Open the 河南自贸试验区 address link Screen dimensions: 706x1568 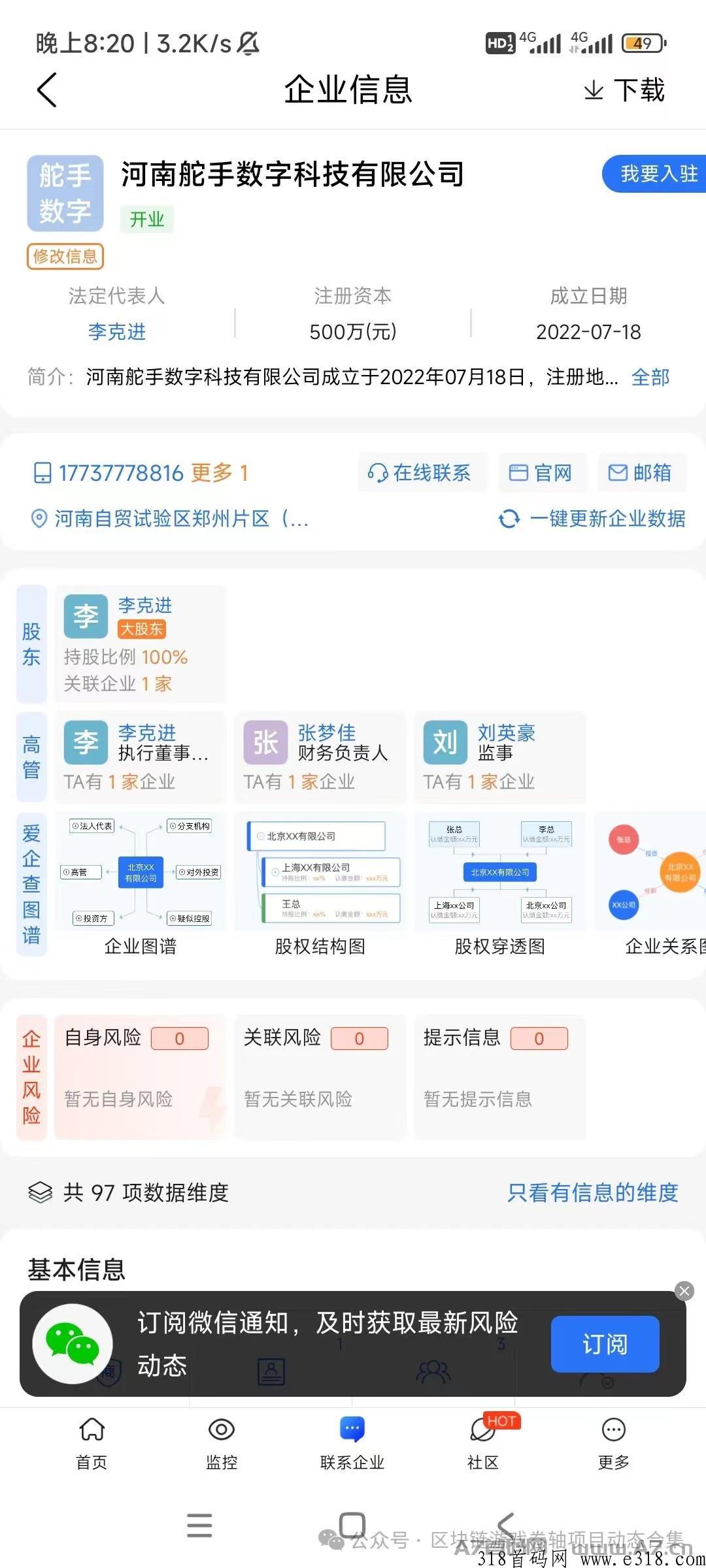pyautogui.click(x=170, y=519)
